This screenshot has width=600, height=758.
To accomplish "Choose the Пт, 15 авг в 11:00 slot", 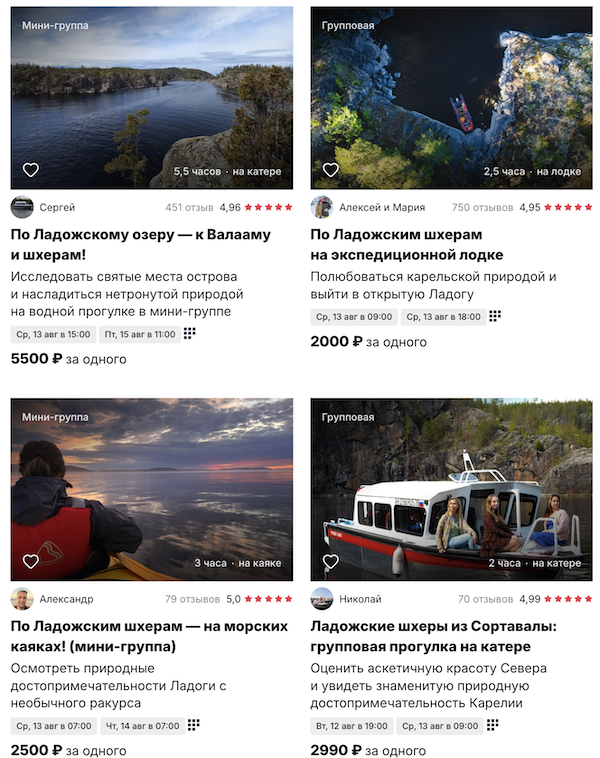I will tap(139, 335).
